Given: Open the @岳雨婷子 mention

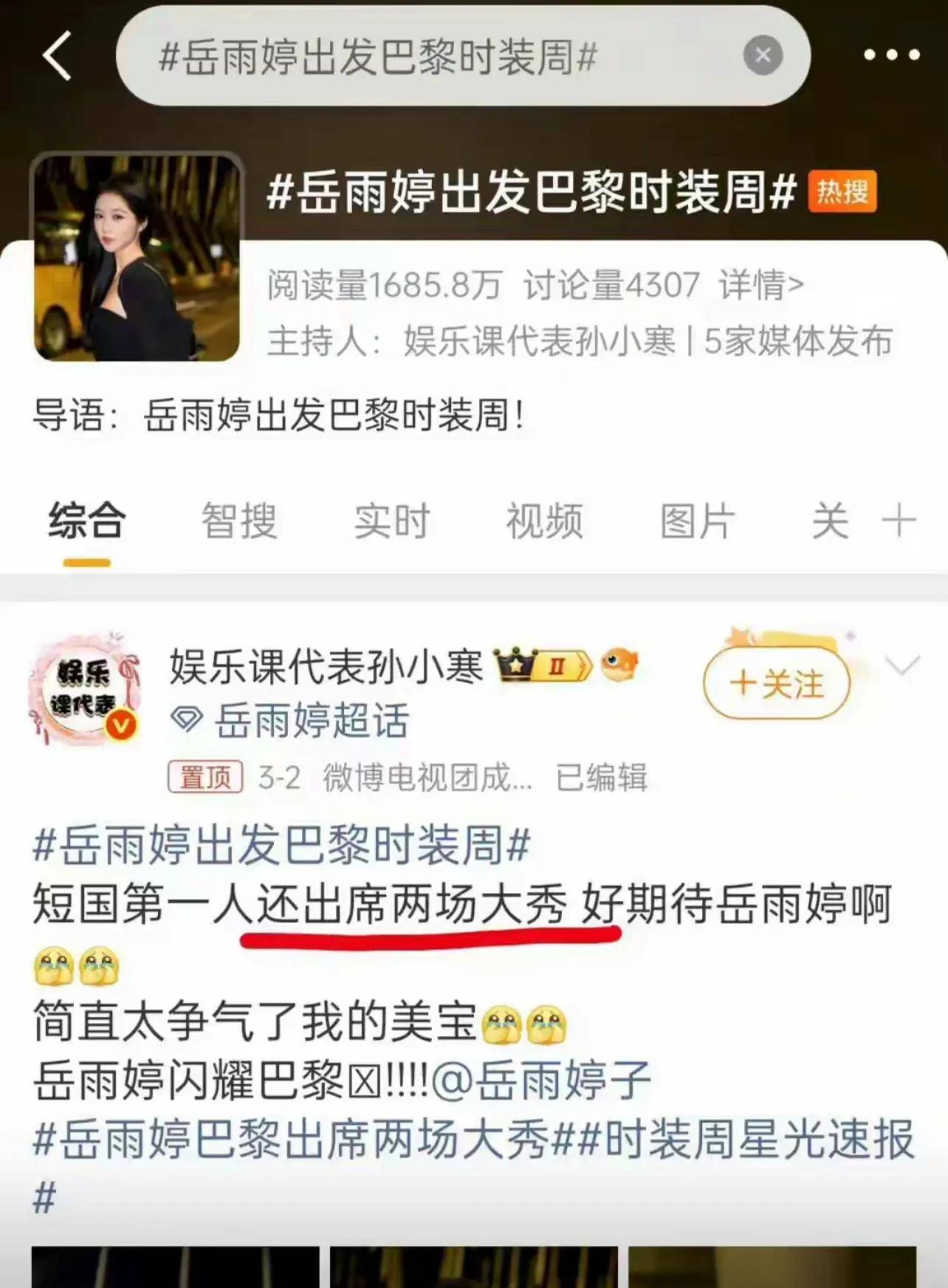Looking at the screenshot, I should point(541,1081).
